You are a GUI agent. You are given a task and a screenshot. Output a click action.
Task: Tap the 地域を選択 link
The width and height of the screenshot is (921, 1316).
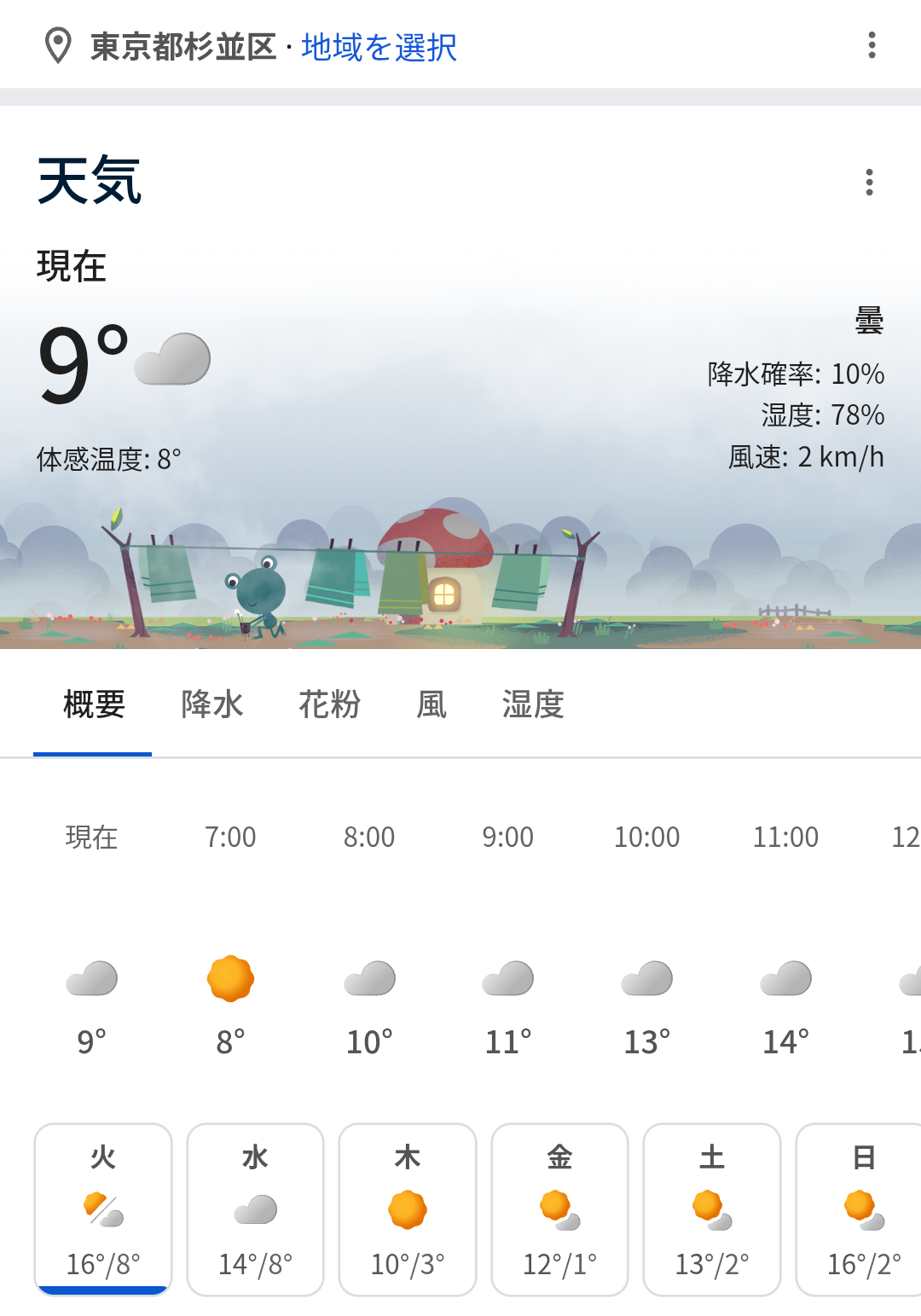pyautogui.click(x=379, y=47)
